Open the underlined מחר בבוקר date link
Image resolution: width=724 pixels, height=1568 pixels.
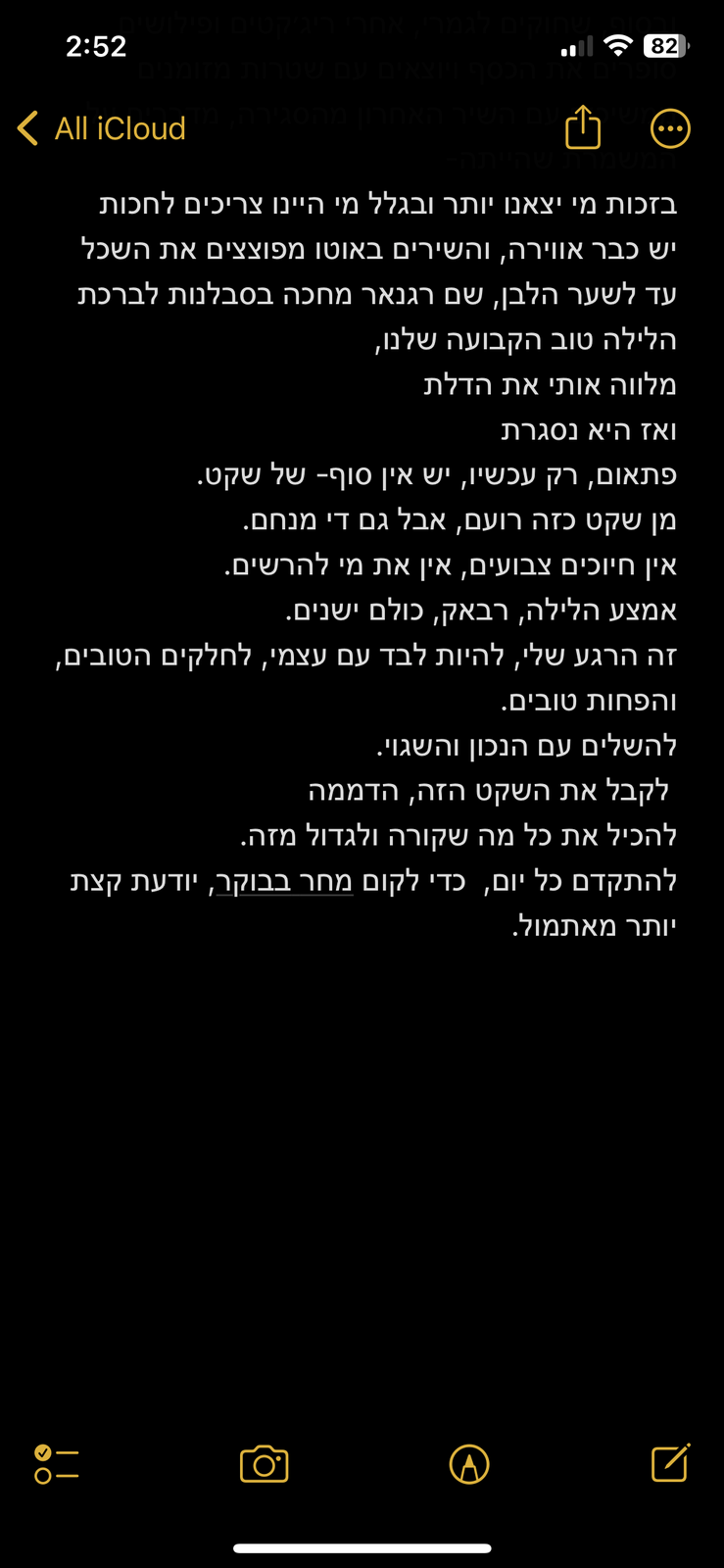pyautogui.click(x=284, y=881)
